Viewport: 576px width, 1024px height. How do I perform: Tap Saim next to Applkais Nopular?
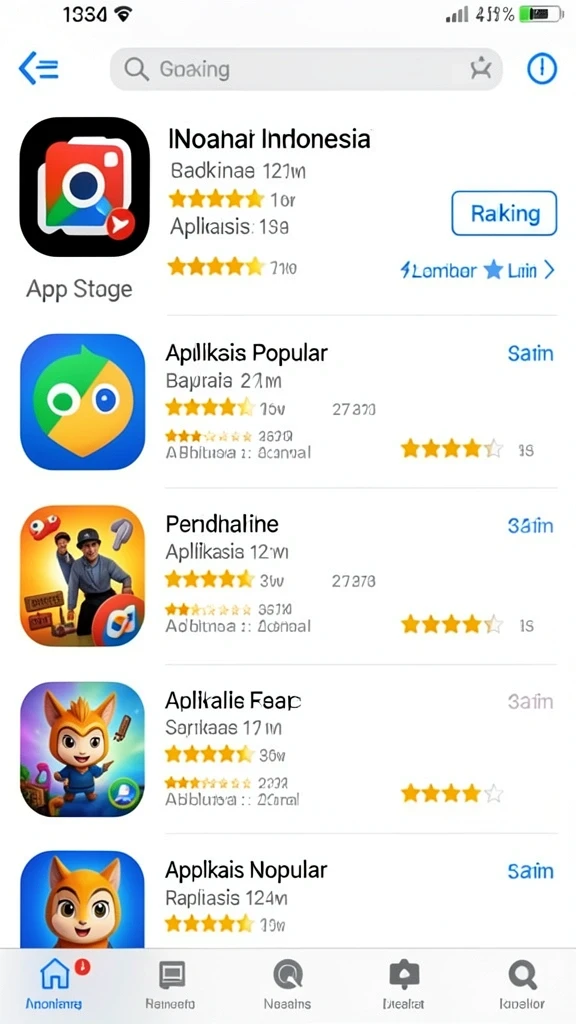coord(530,871)
